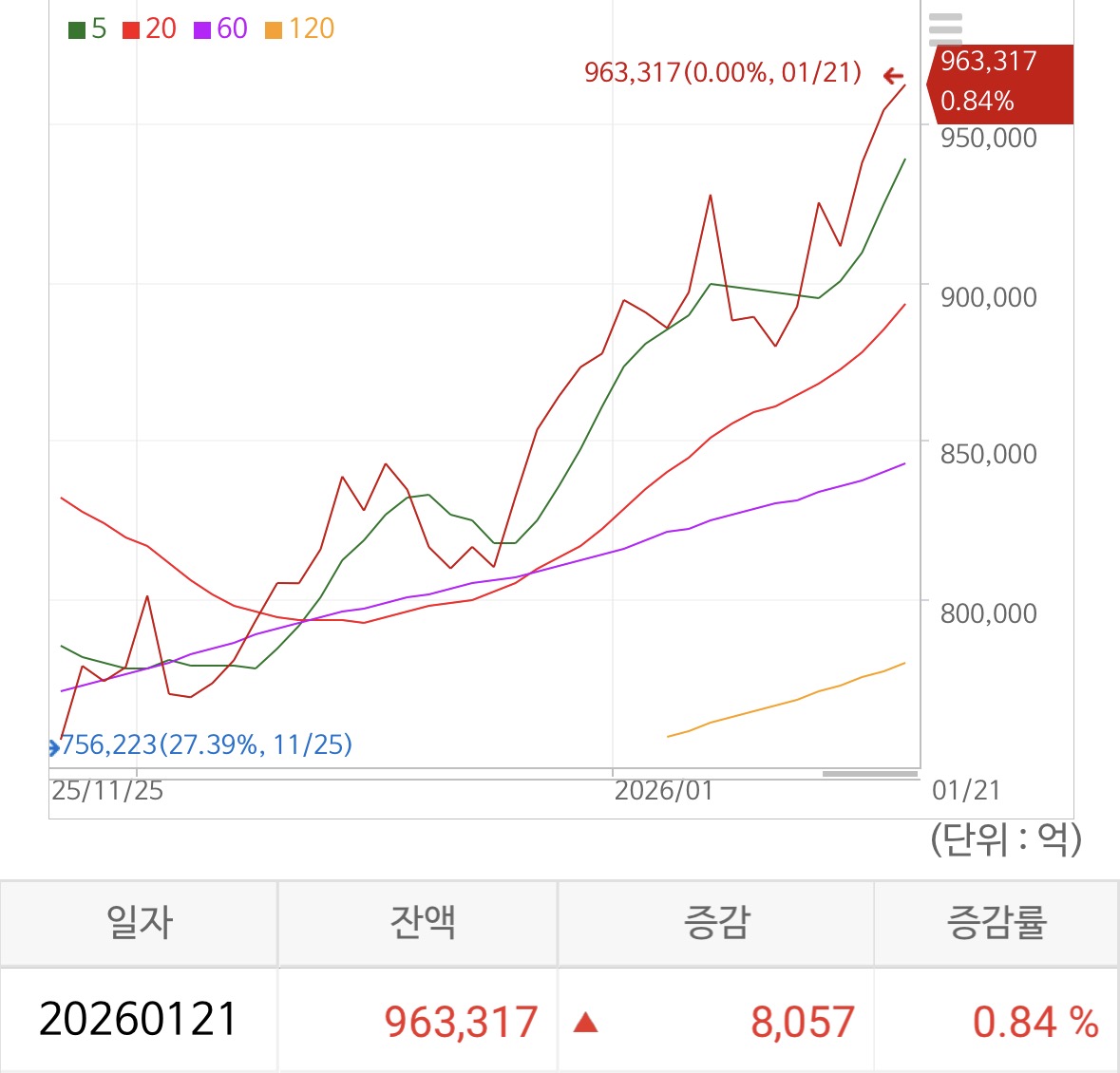Open the chart hamburger menu

click(x=945, y=29)
